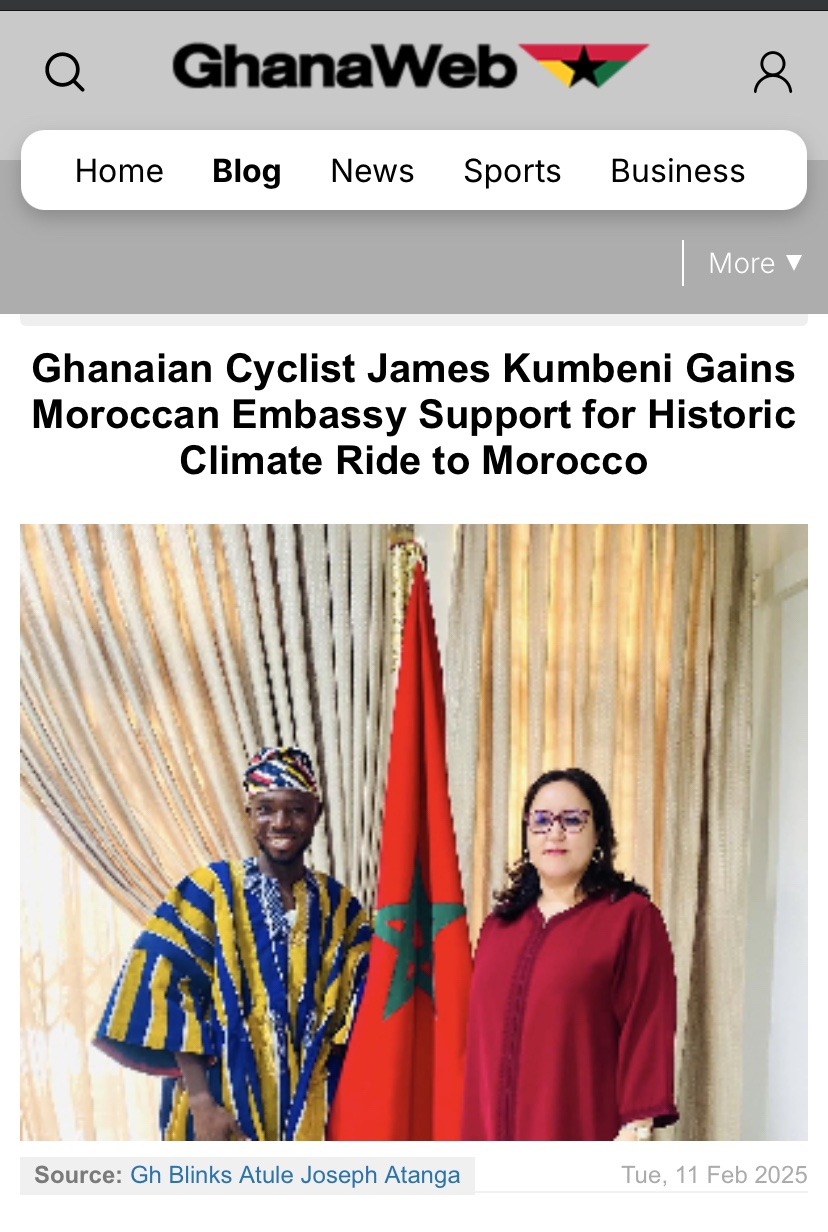Switch to the Home tab
828x1232 pixels.
tap(119, 171)
